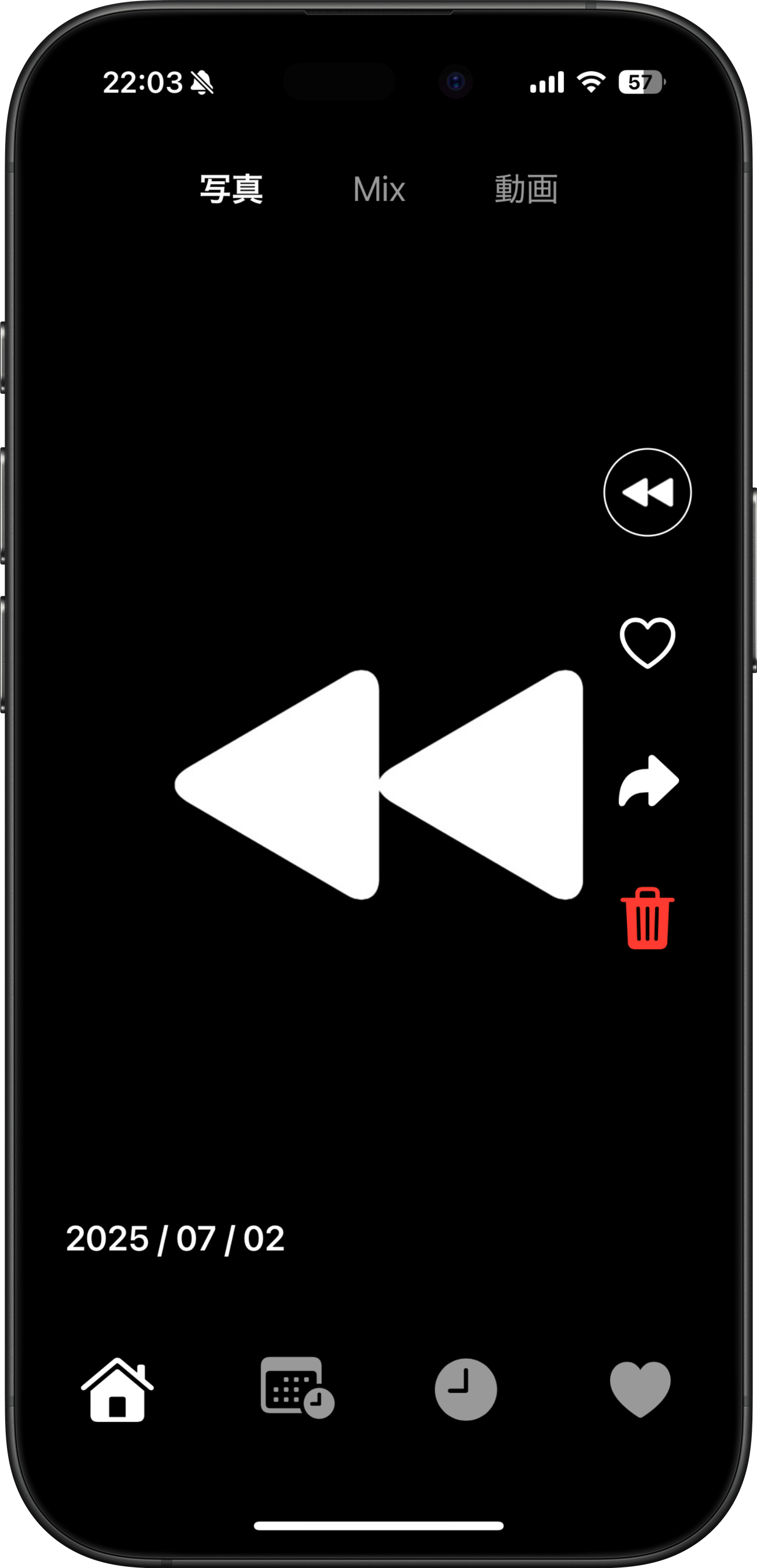
Task: Open the calendar tab in bottom bar
Action: pos(296,1387)
